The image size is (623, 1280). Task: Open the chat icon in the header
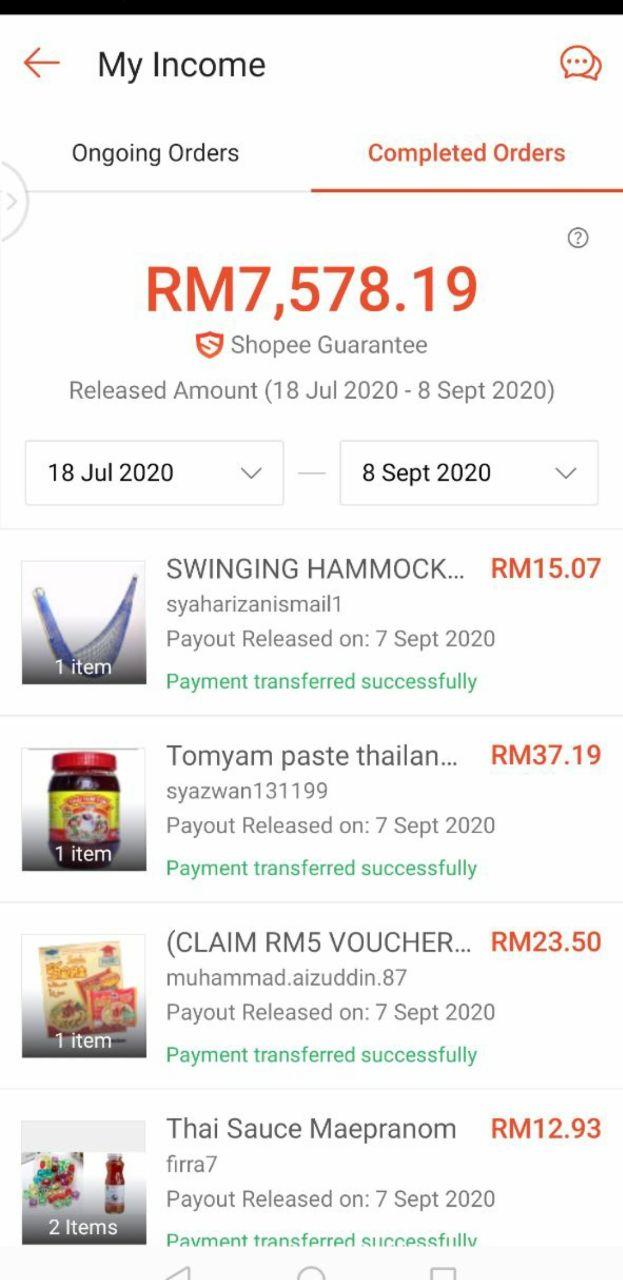[580, 65]
